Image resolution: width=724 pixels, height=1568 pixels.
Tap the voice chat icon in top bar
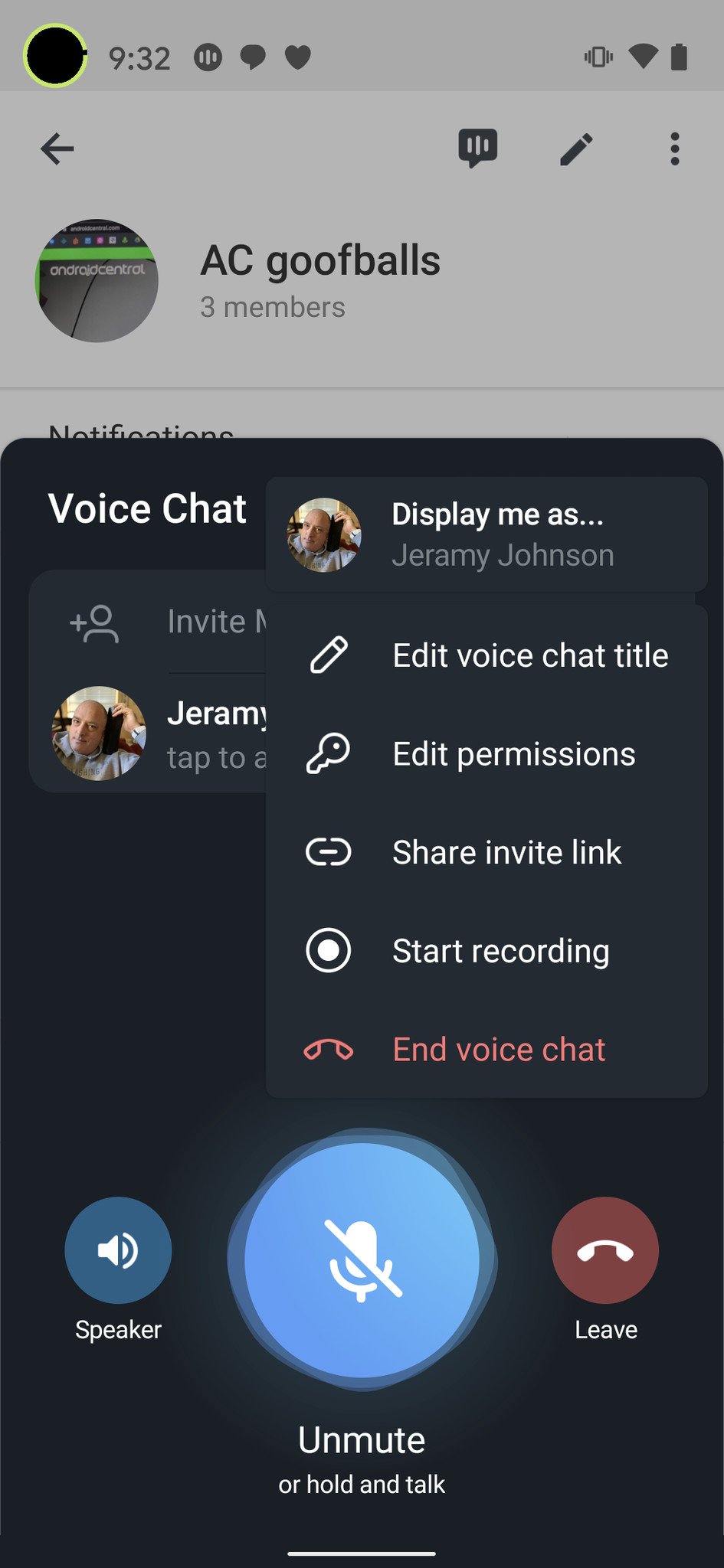click(477, 148)
